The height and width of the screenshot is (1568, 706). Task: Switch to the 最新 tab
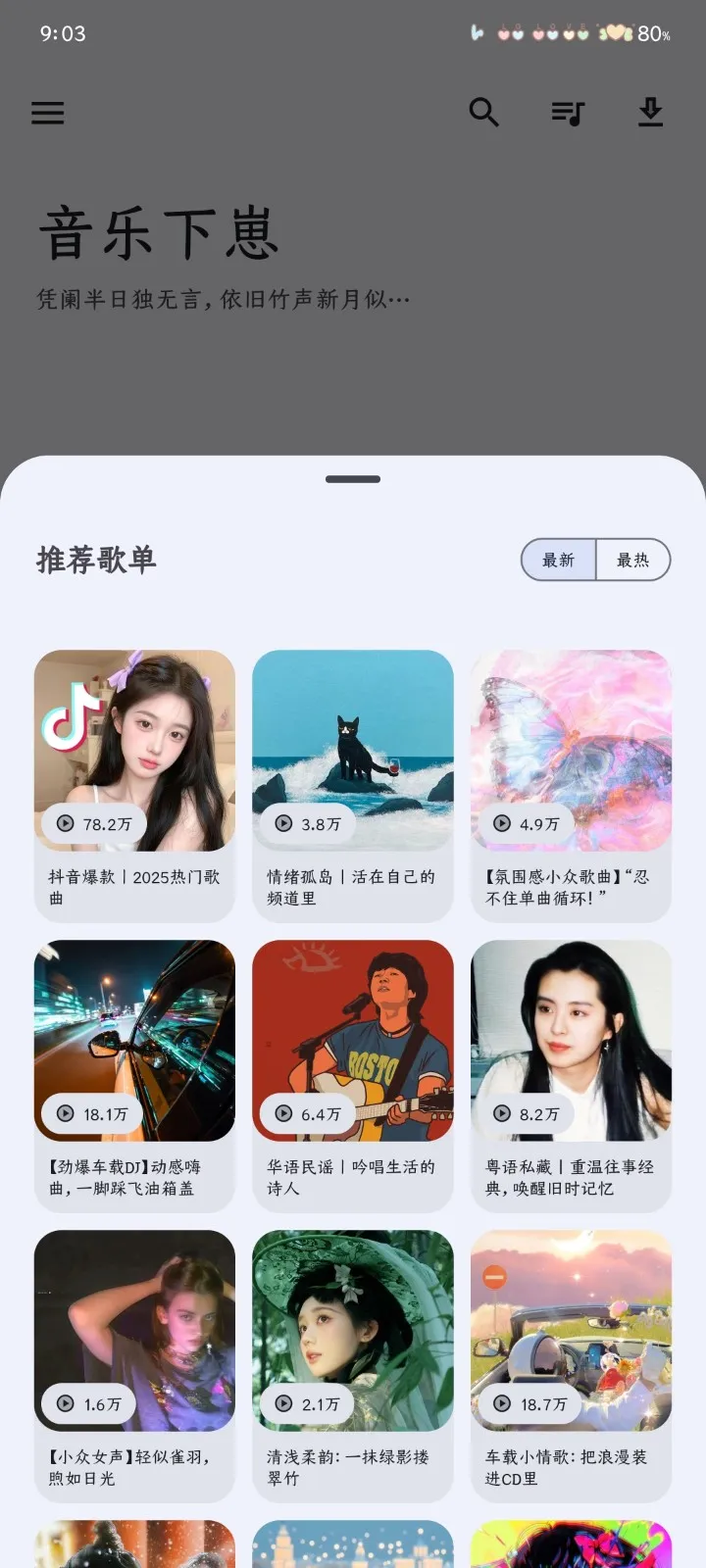(558, 560)
